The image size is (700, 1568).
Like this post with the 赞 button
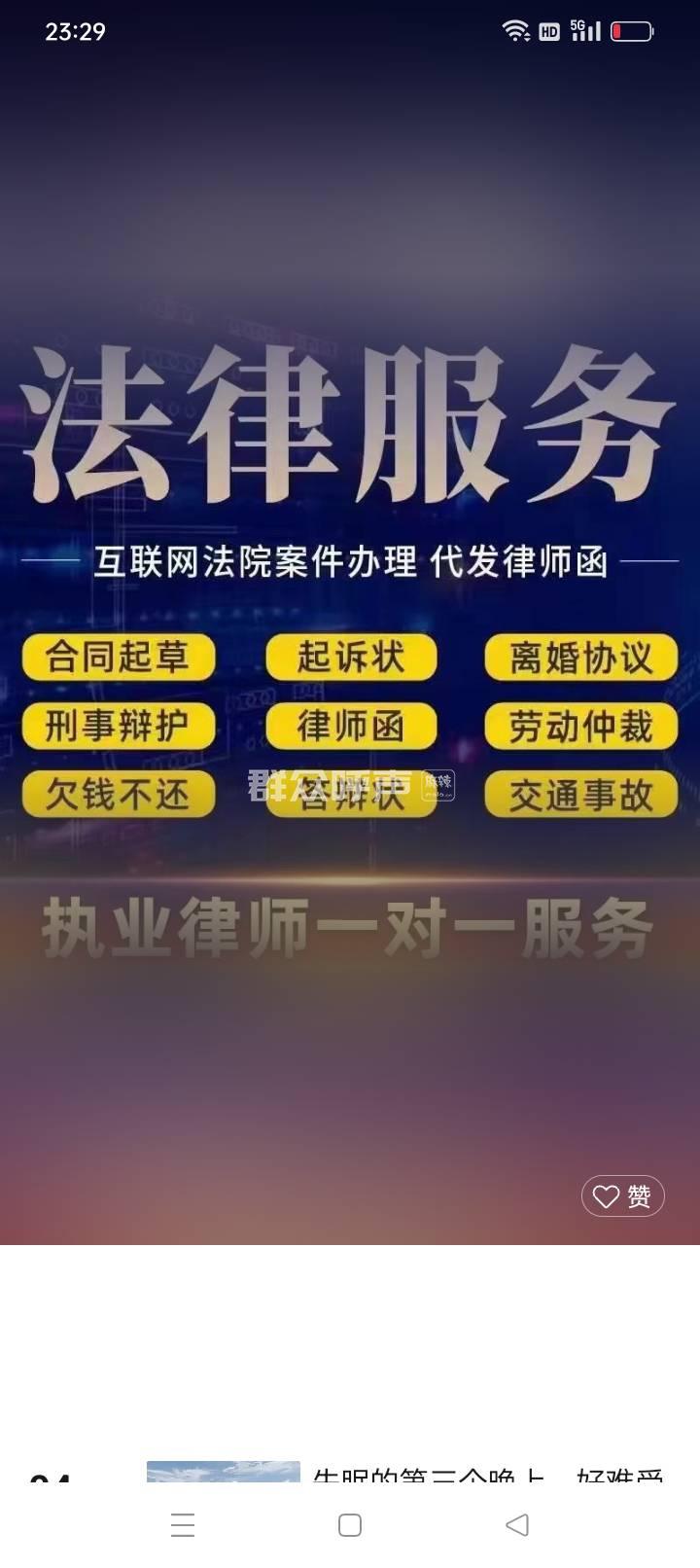click(x=622, y=1195)
